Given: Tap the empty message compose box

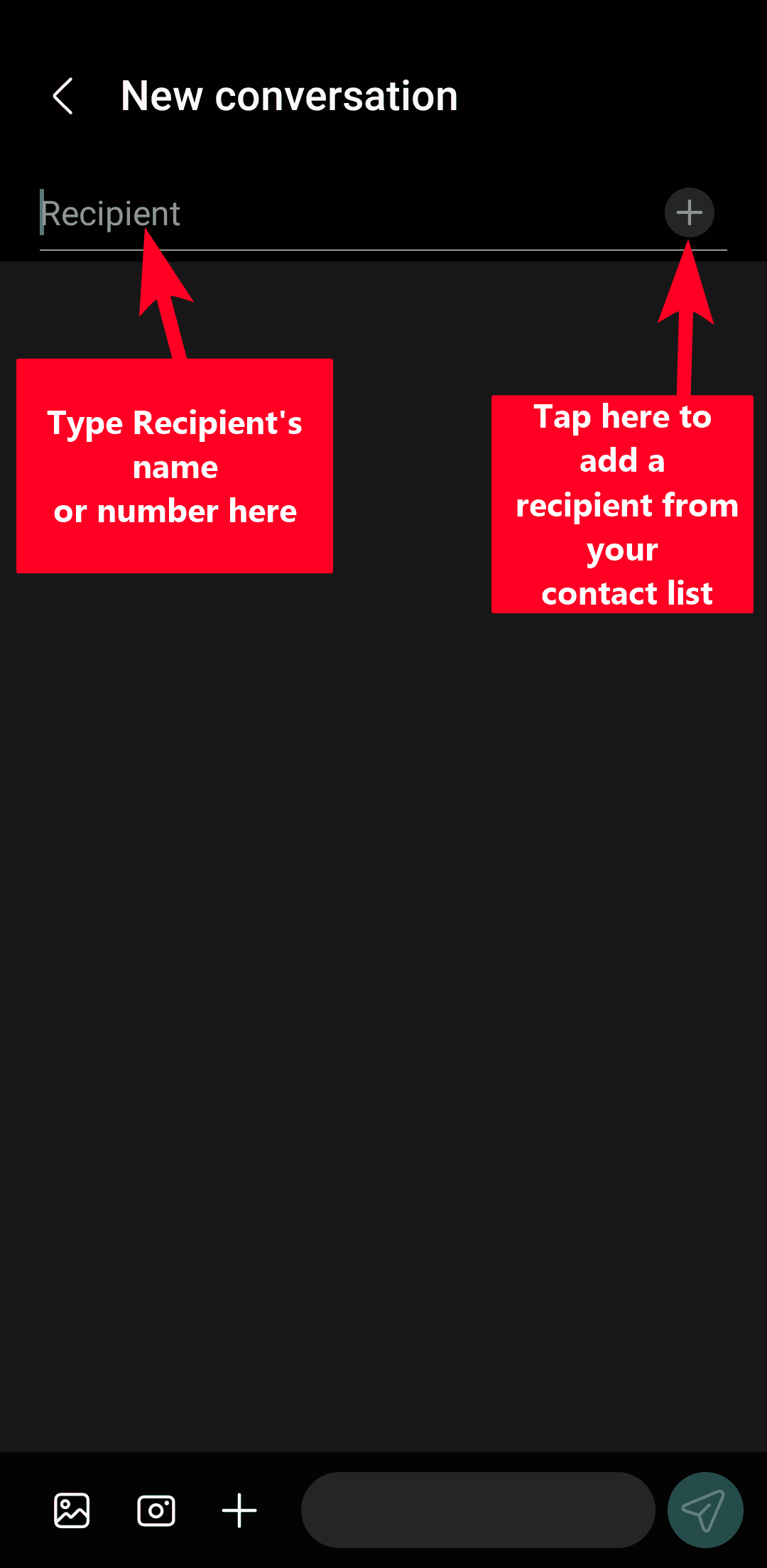Looking at the screenshot, I should 477,1510.
